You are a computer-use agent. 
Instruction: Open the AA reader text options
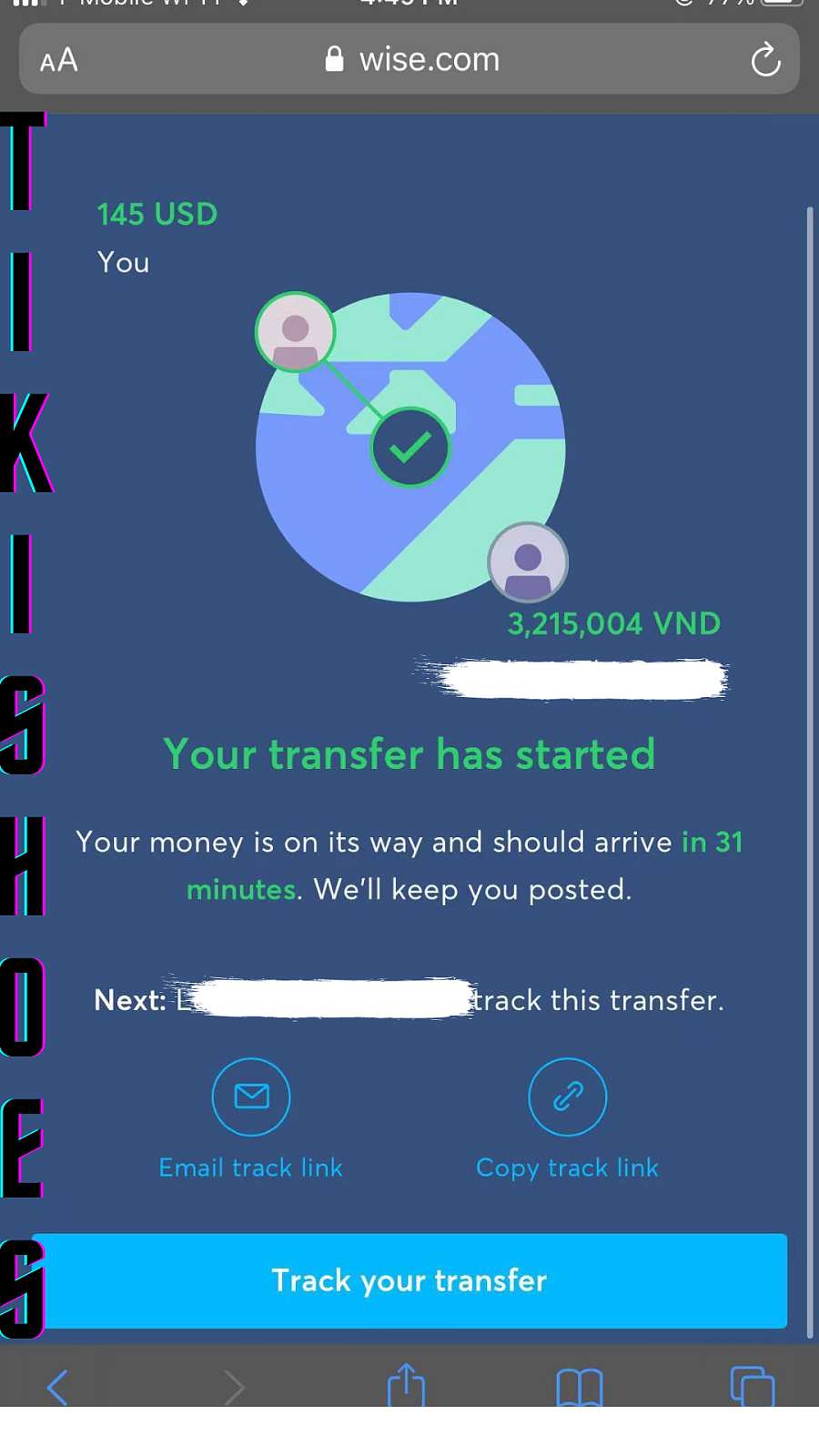59,61
